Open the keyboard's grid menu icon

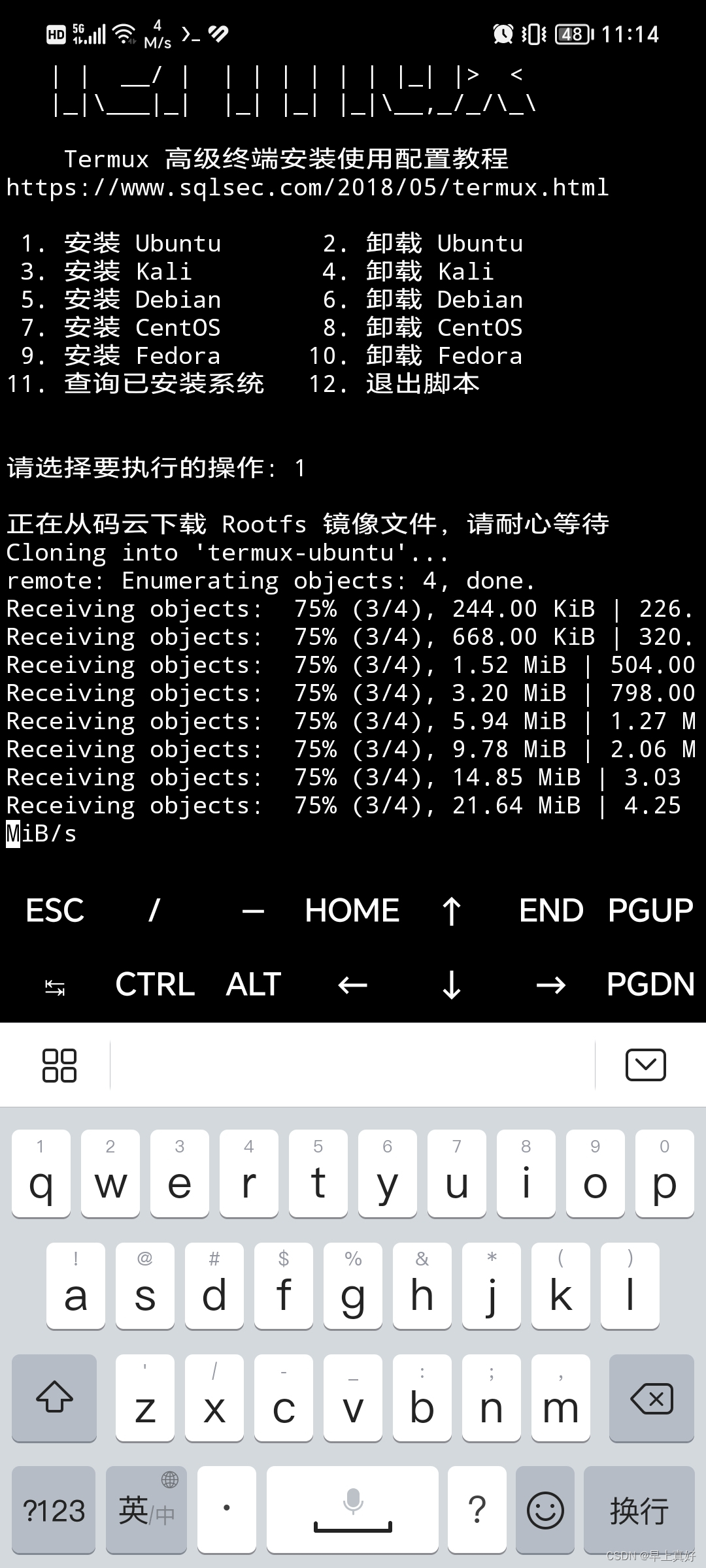pos(59,1066)
